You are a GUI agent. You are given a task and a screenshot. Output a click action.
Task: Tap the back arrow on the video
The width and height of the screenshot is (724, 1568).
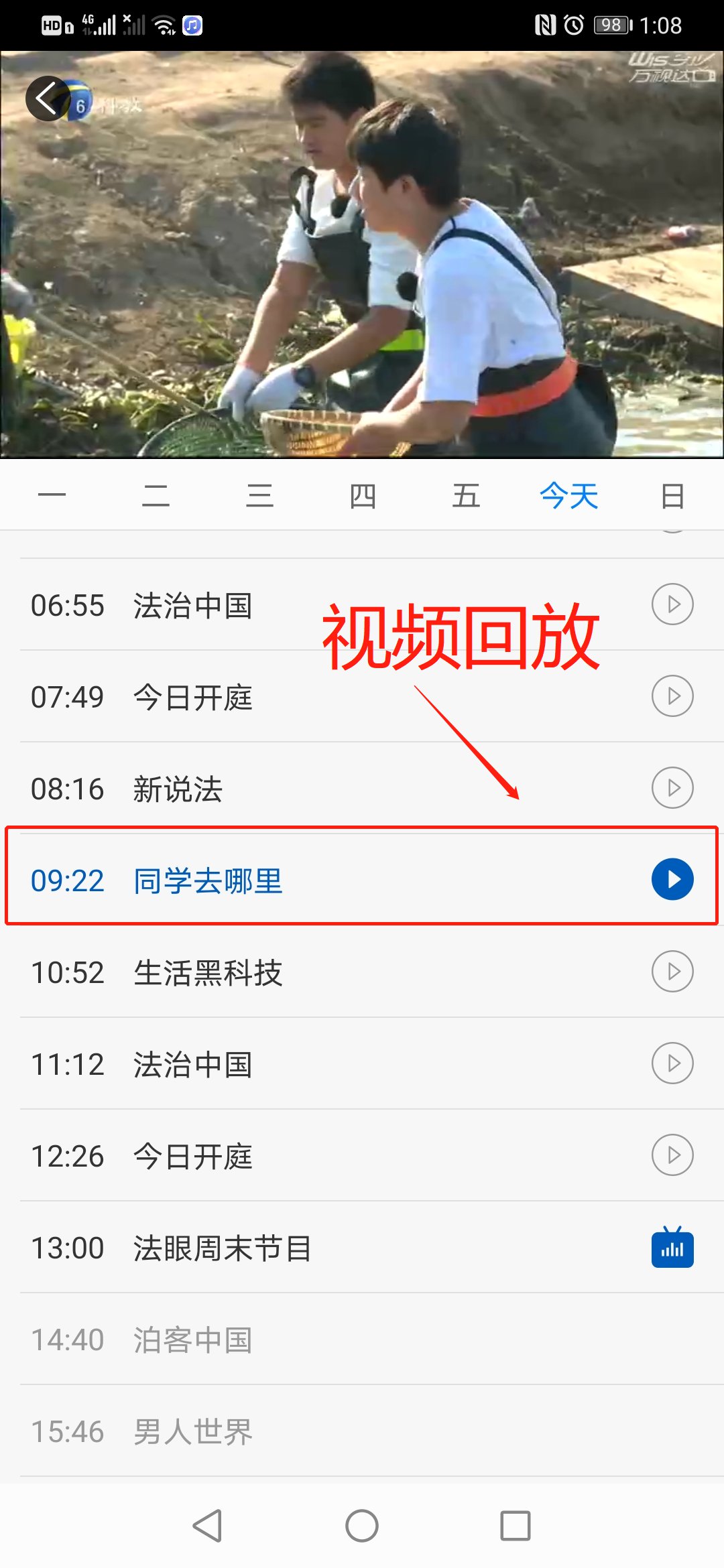[47, 99]
